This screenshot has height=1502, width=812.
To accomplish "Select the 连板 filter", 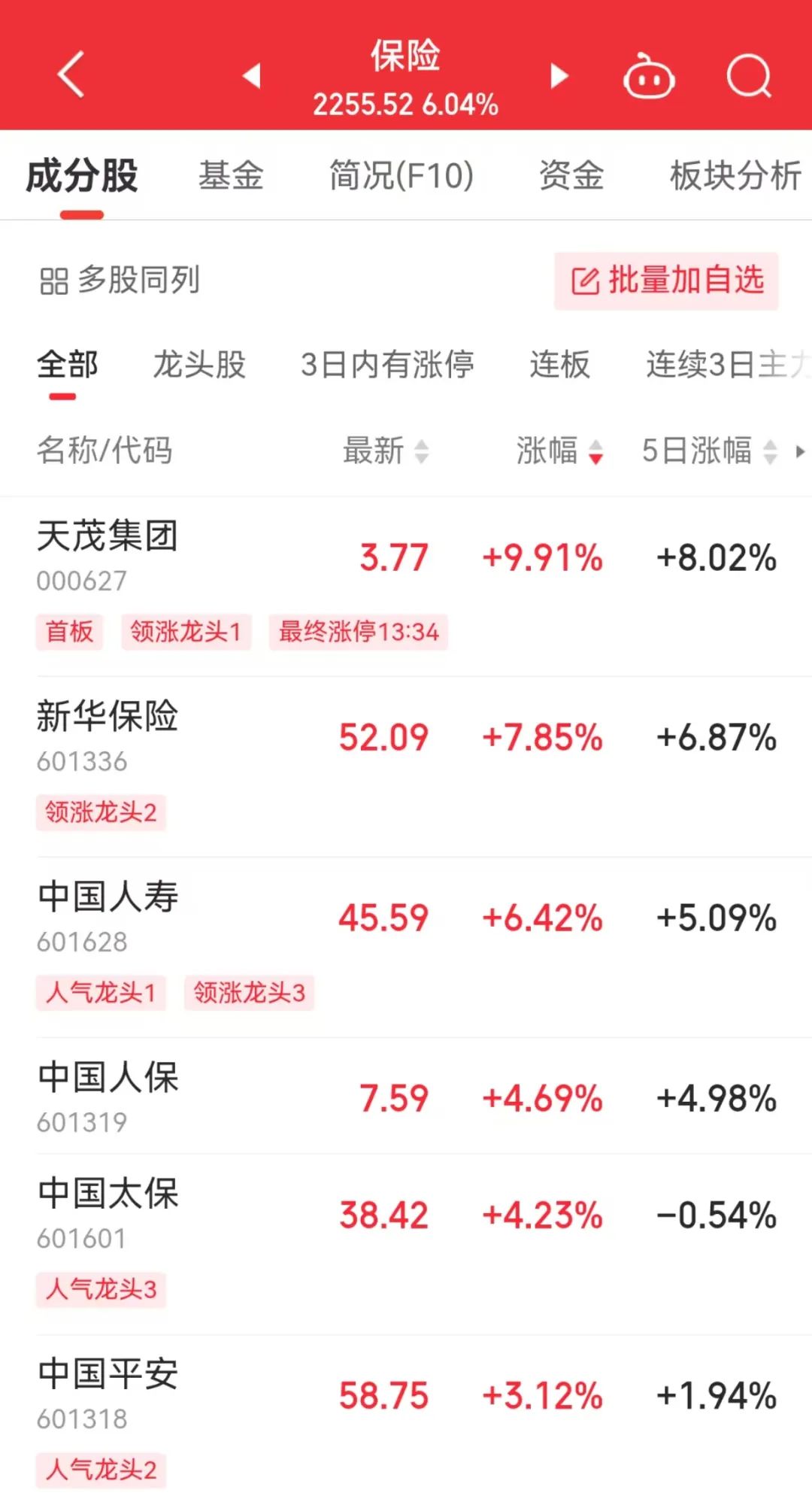I will click(559, 365).
